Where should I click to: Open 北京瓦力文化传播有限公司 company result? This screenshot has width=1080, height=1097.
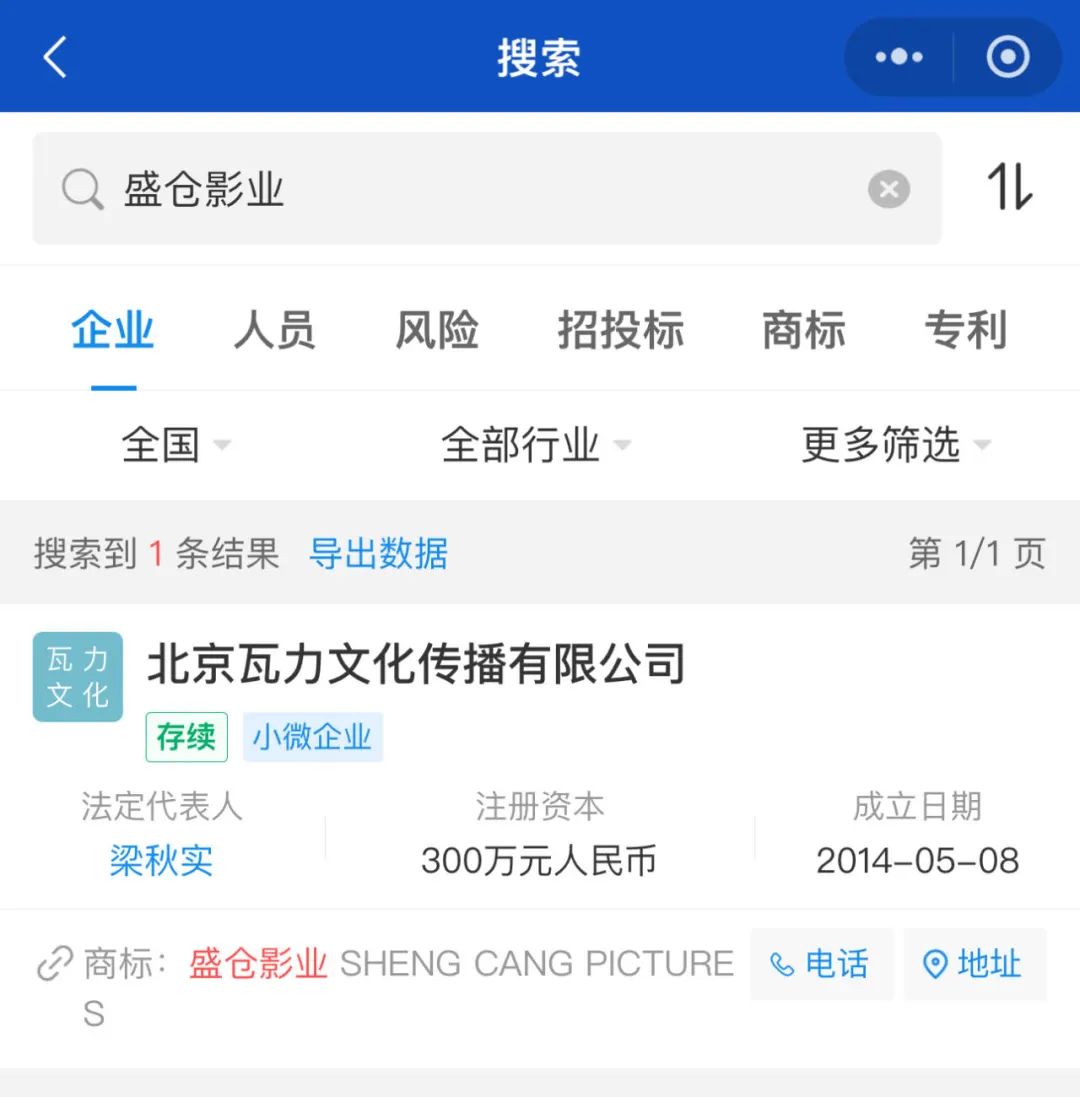pos(416,664)
